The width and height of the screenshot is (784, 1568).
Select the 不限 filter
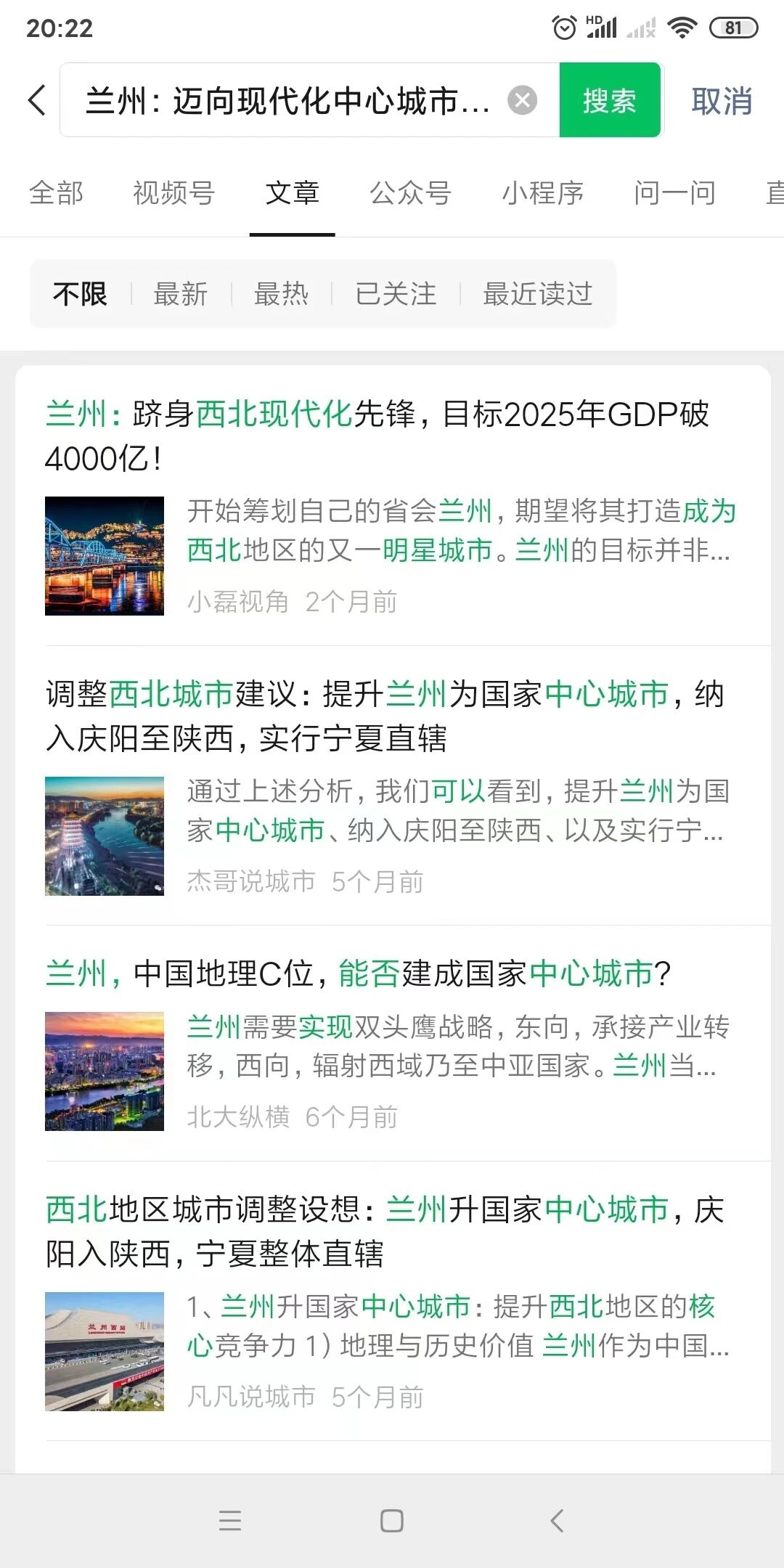click(80, 294)
